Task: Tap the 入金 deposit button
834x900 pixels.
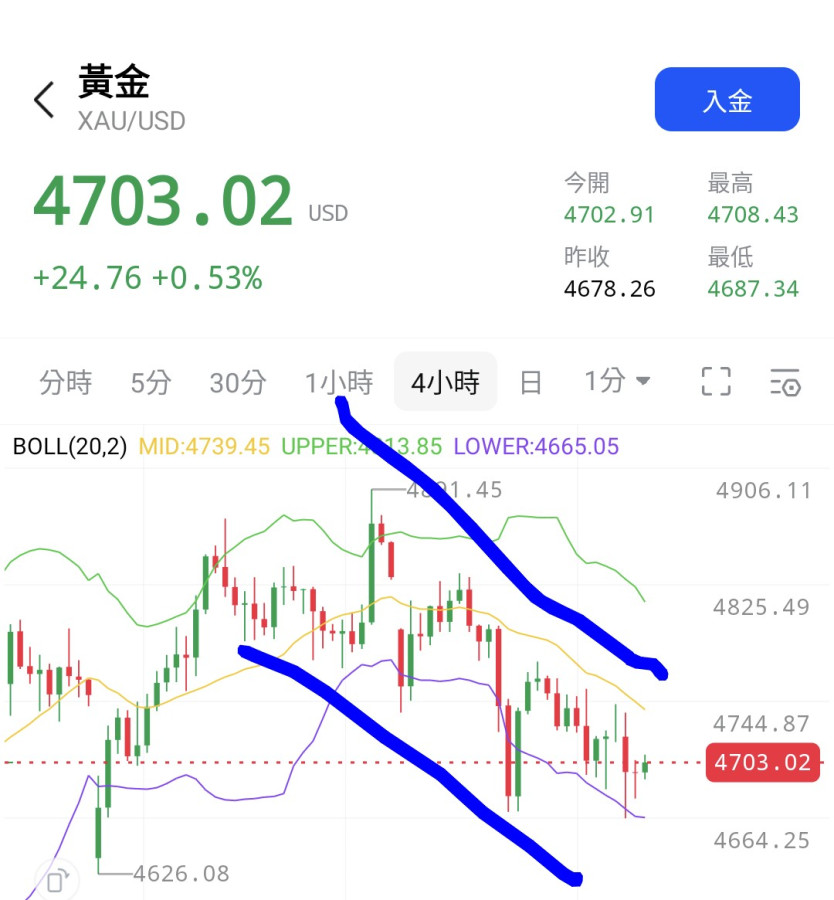Action: [x=727, y=100]
